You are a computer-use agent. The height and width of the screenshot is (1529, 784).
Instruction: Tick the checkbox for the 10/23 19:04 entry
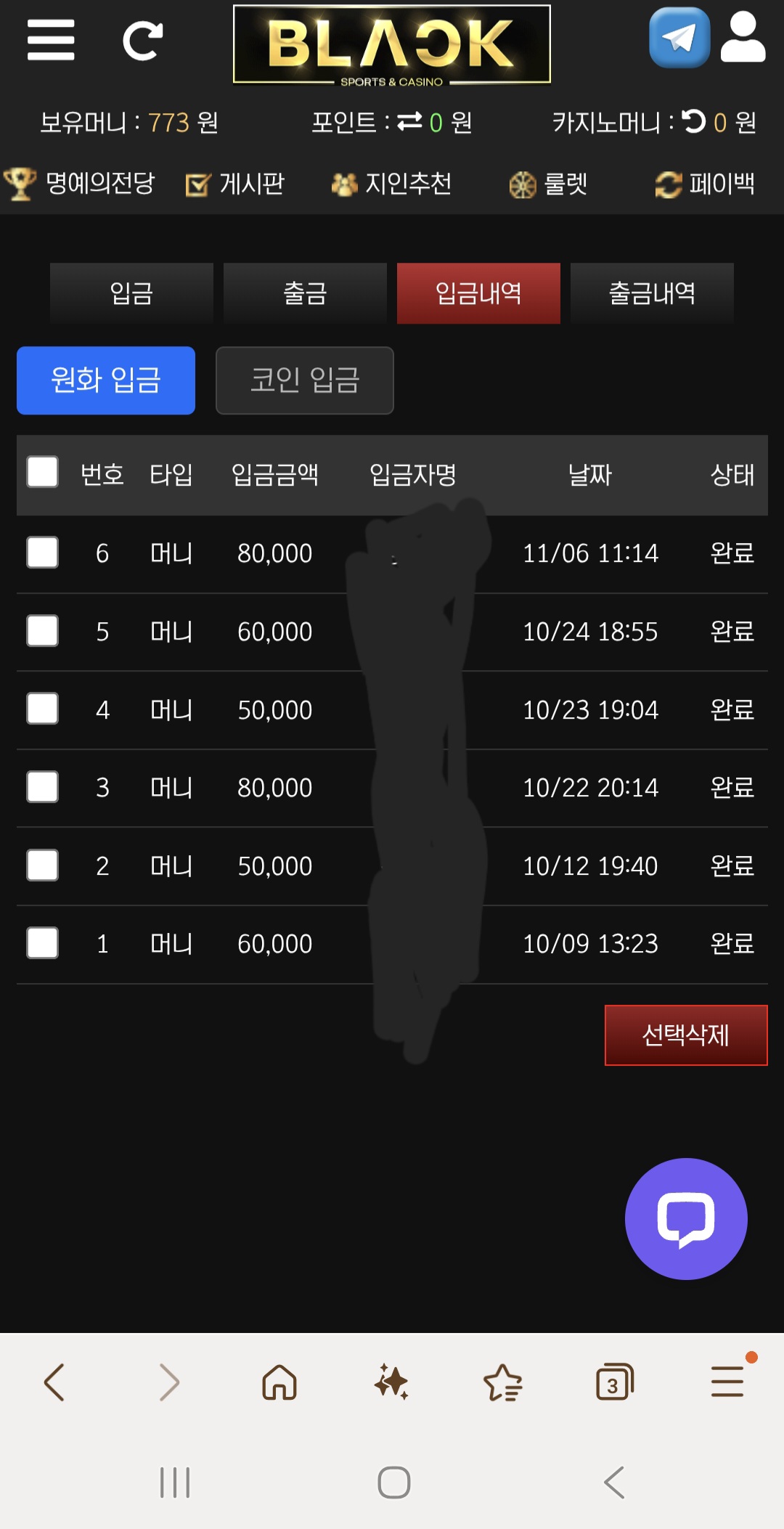(43, 709)
